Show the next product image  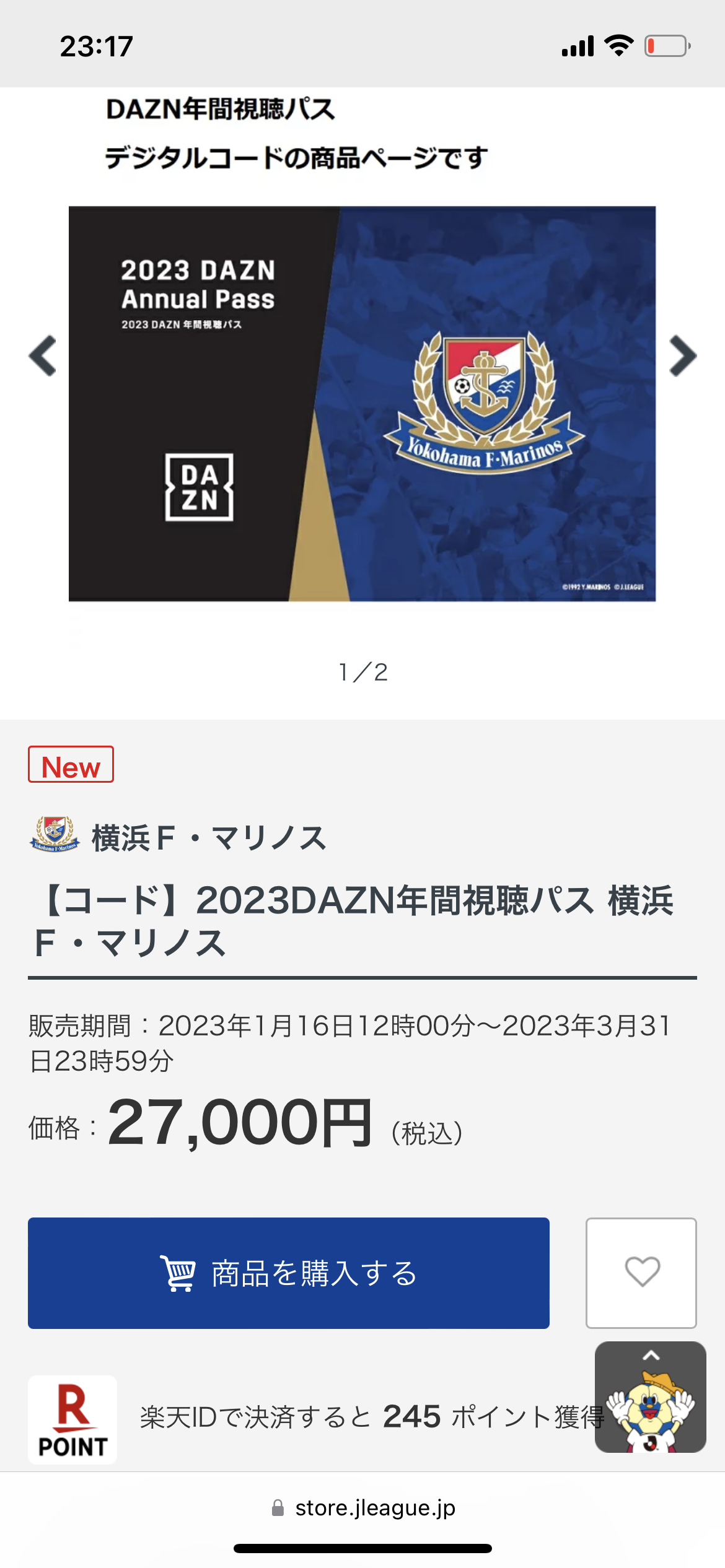pyautogui.click(x=683, y=355)
